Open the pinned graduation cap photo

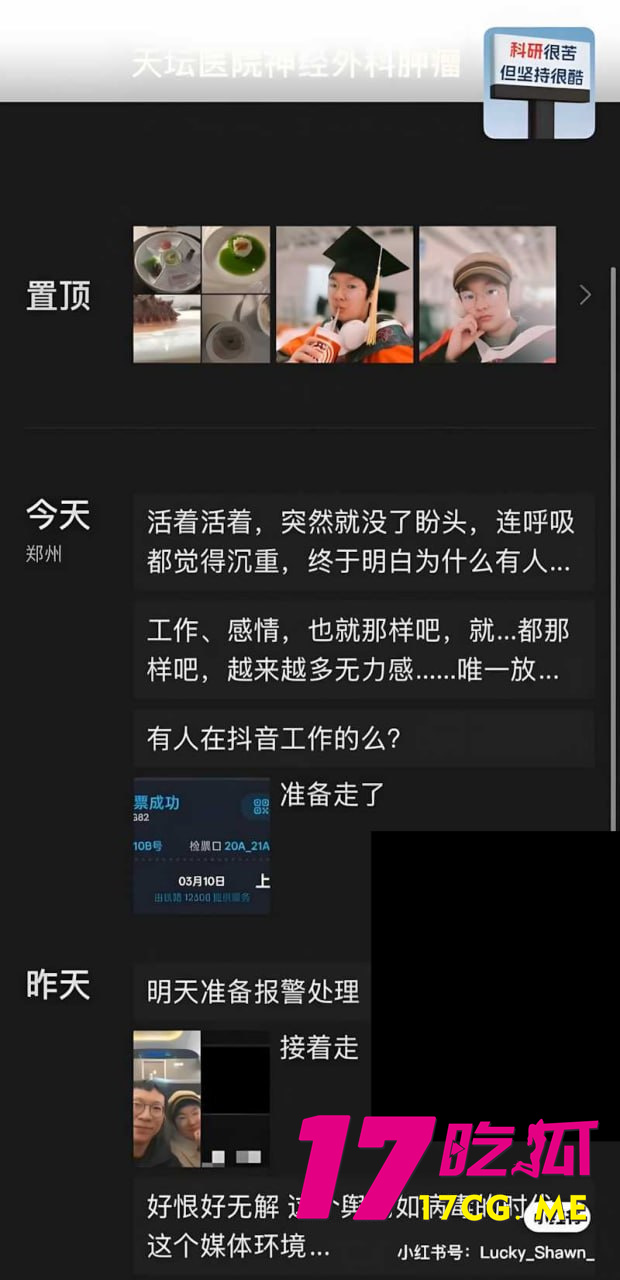pyautogui.click(x=344, y=294)
